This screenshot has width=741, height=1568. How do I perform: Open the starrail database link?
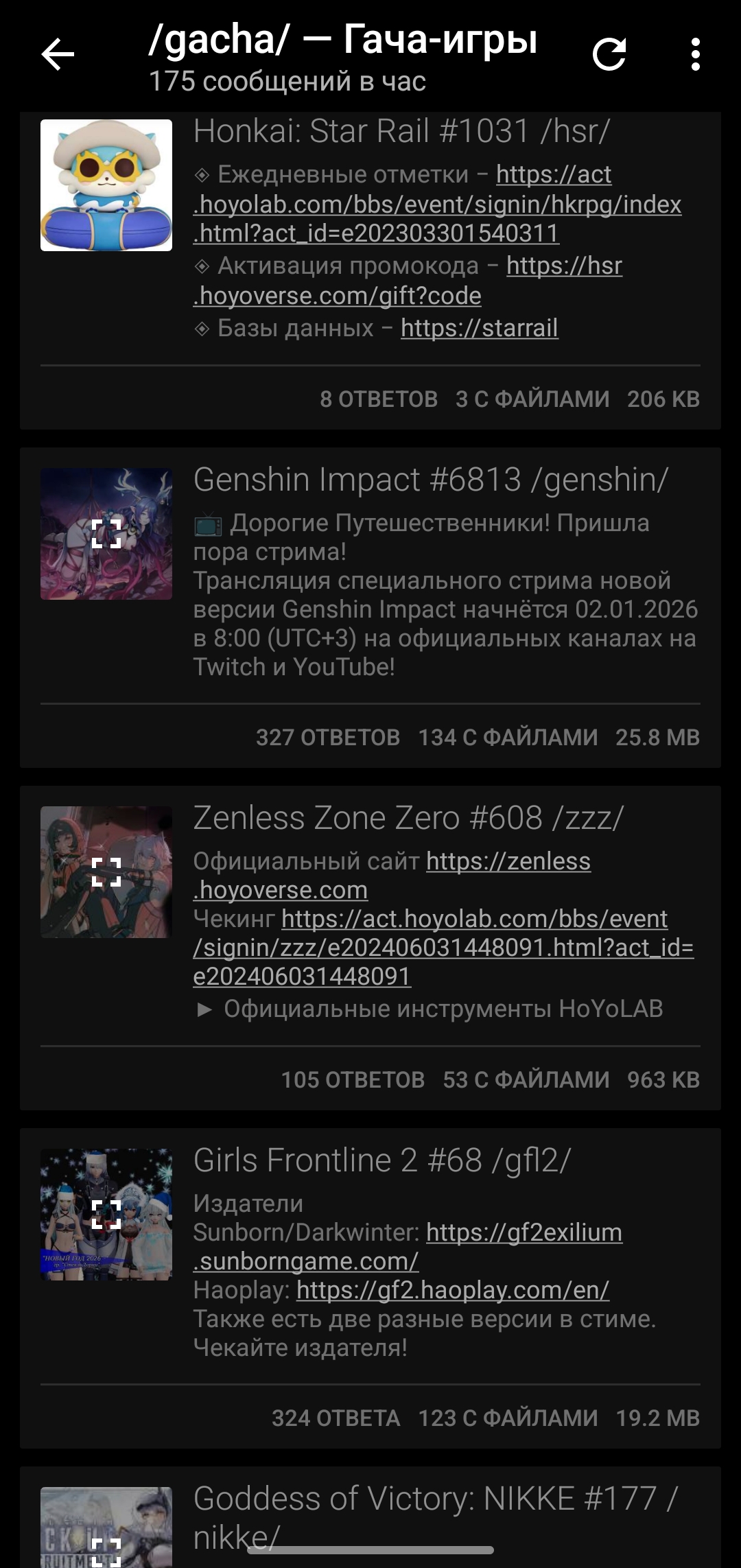[479, 328]
